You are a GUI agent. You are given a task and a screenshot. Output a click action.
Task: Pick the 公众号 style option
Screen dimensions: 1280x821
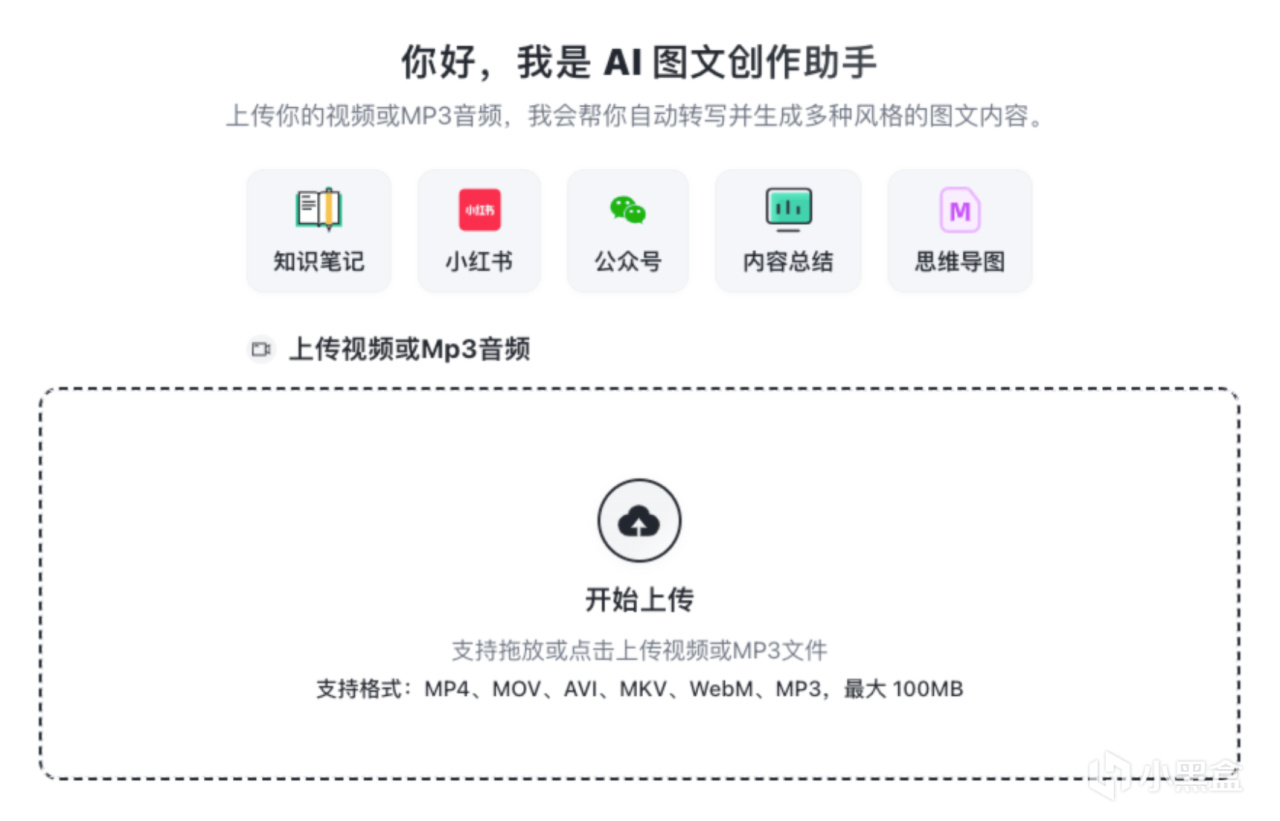coord(628,231)
